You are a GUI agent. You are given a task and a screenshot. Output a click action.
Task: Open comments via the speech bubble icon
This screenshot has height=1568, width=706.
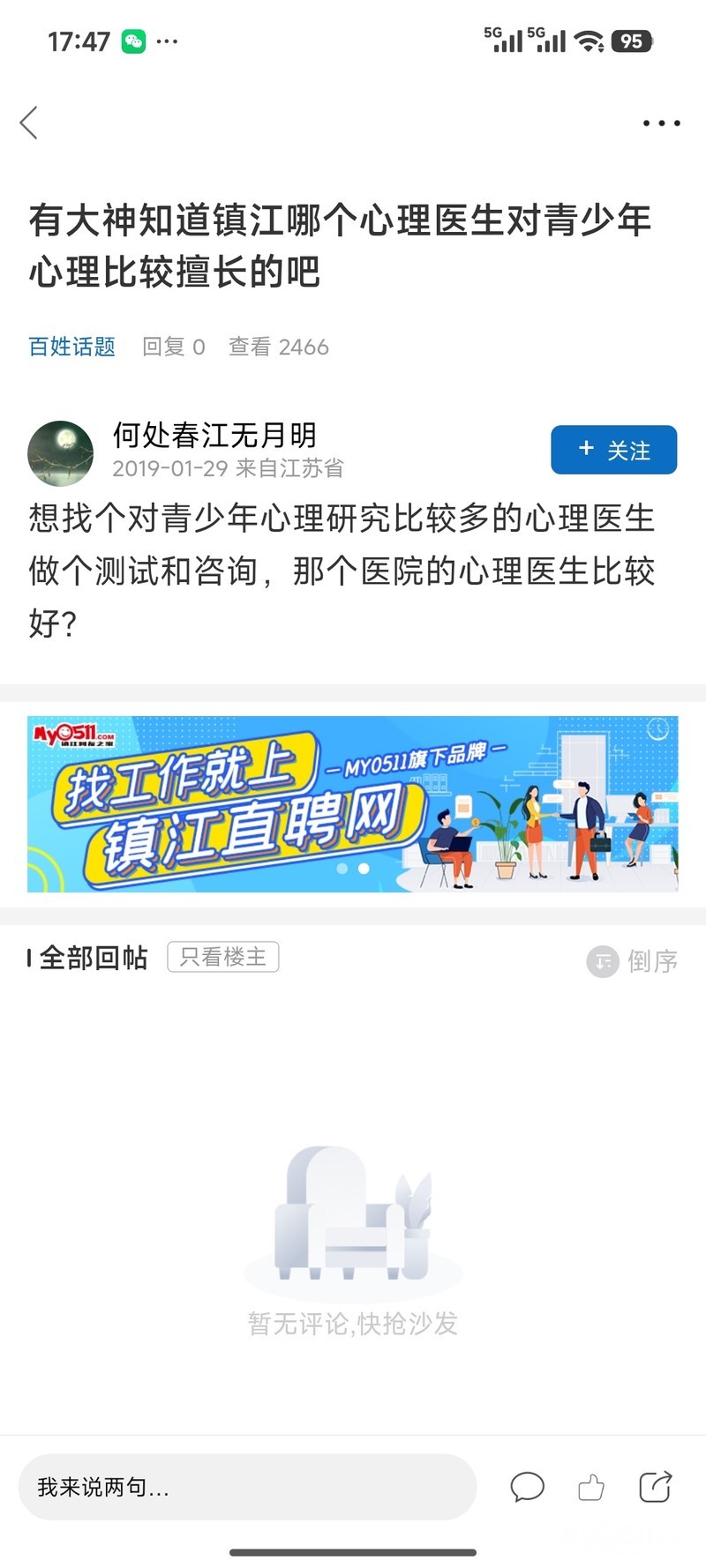pyautogui.click(x=528, y=1487)
